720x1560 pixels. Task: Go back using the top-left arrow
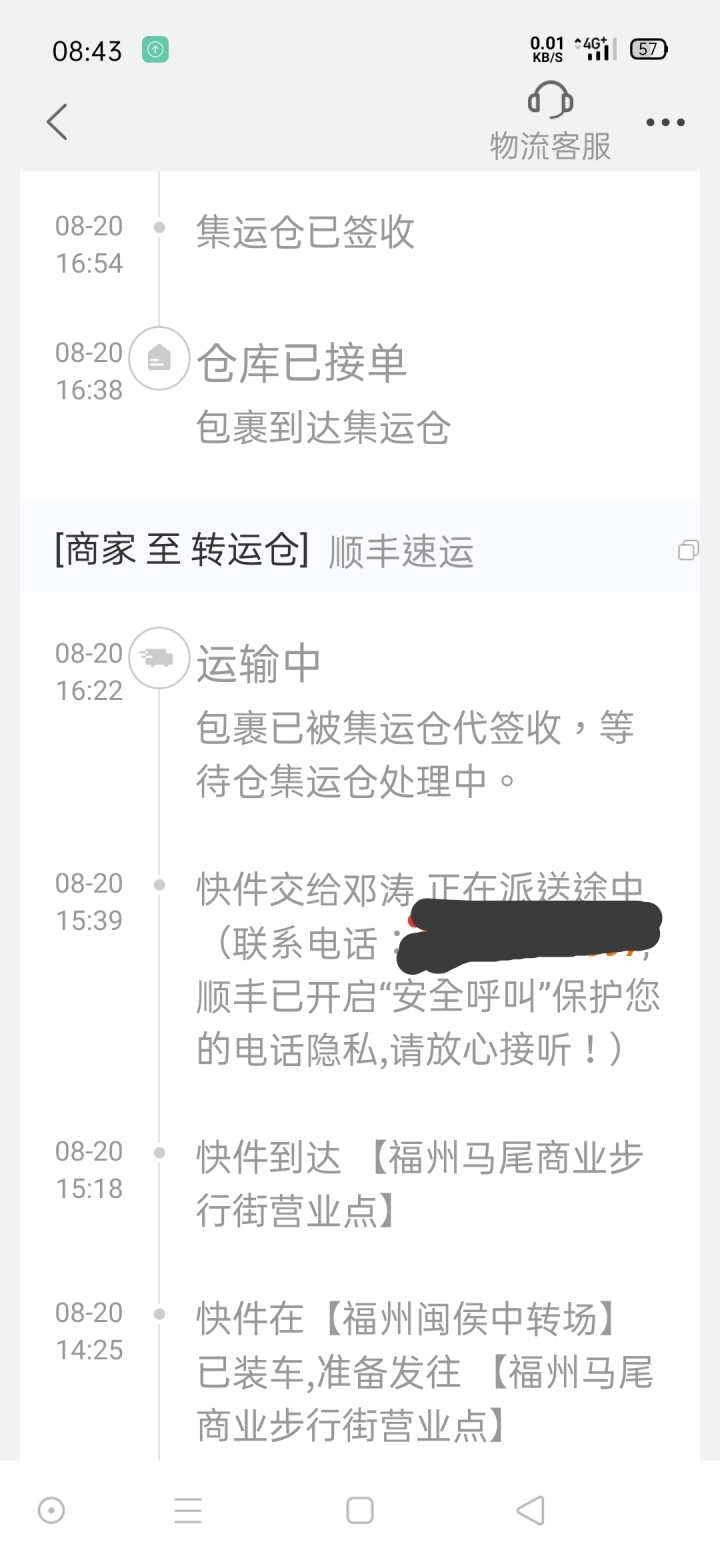coord(57,122)
